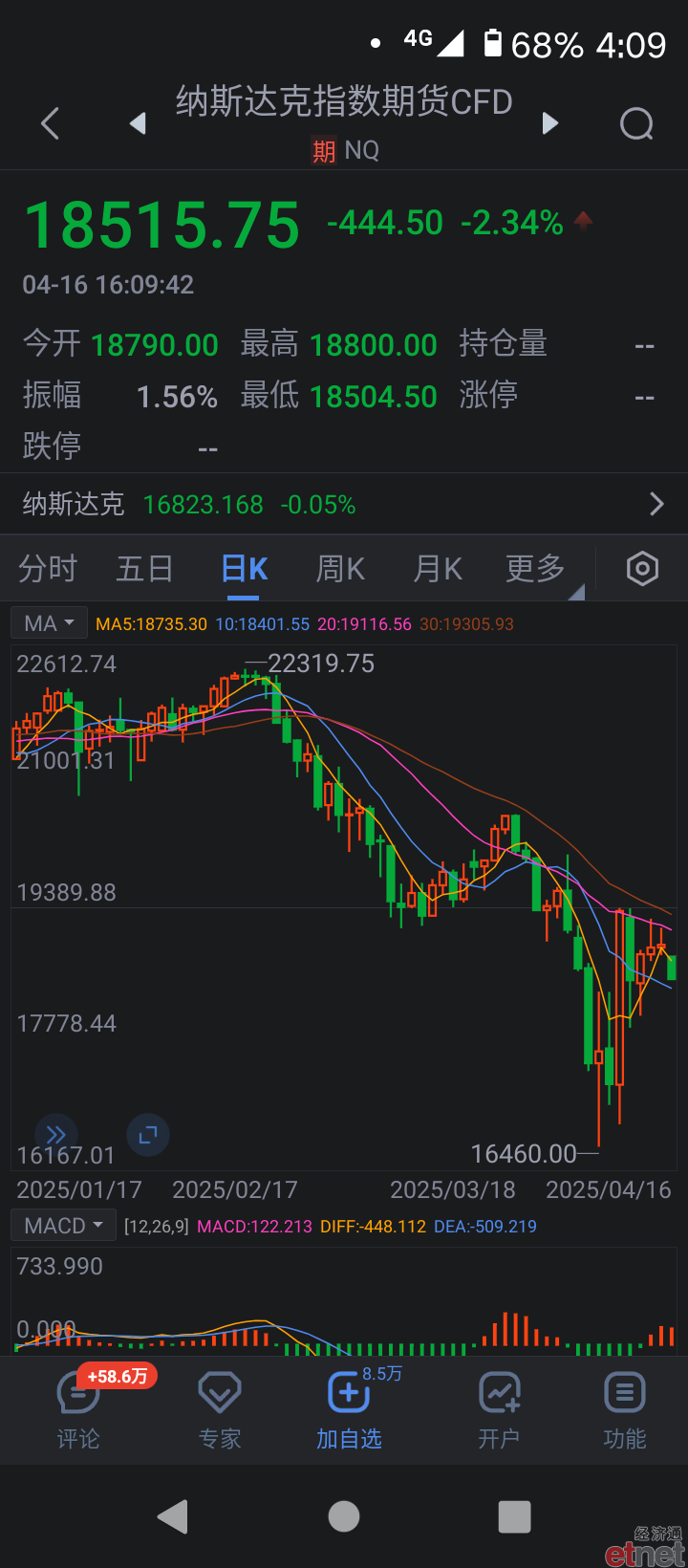The width and height of the screenshot is (688, 1568).
Task: Expand the 更多 chart period options
Action: tap(536, 569)
